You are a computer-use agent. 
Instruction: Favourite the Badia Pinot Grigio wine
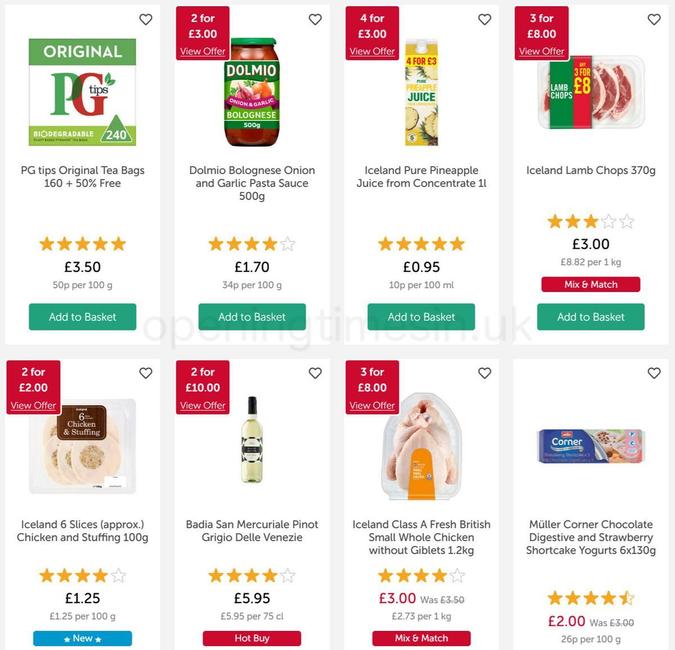(315, 373)
